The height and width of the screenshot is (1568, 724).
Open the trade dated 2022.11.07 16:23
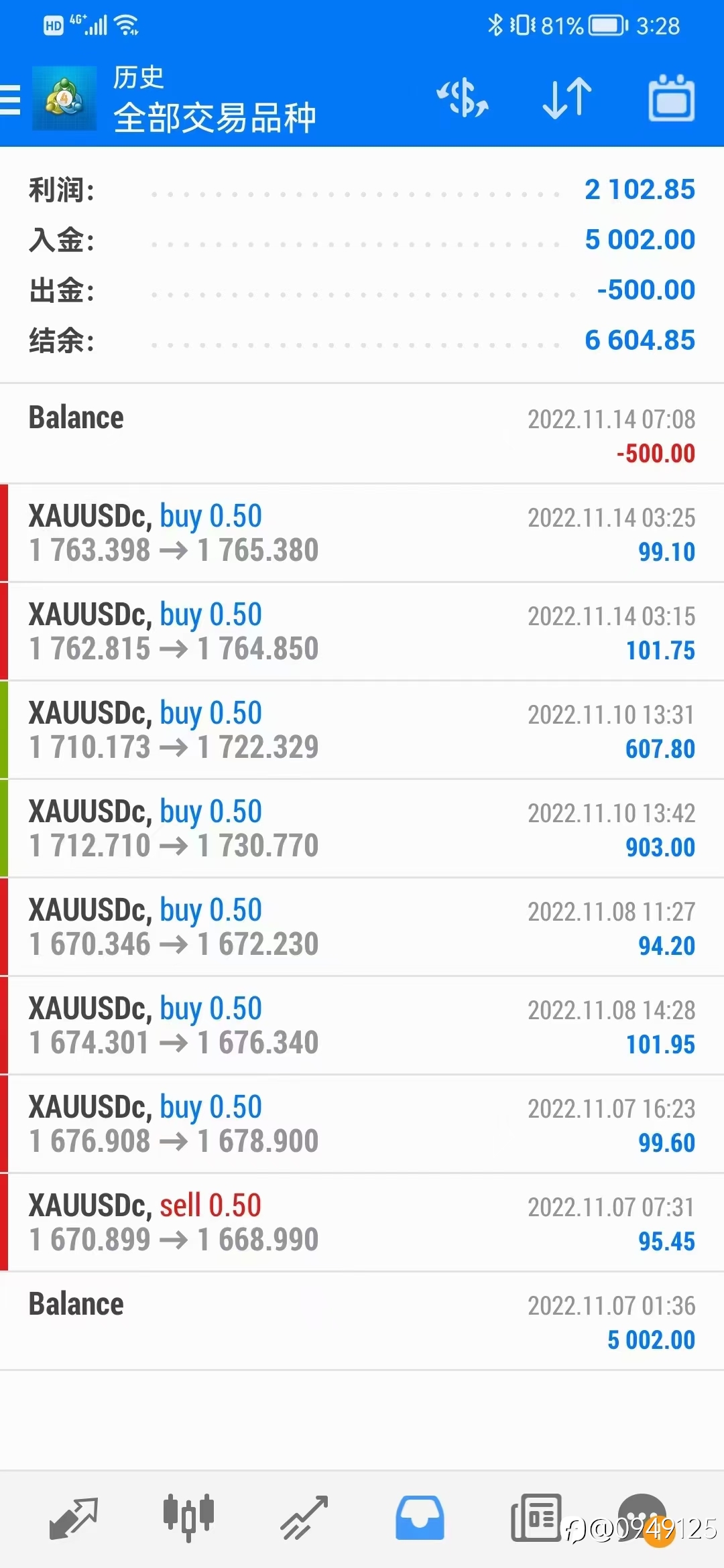point(362,1124)
